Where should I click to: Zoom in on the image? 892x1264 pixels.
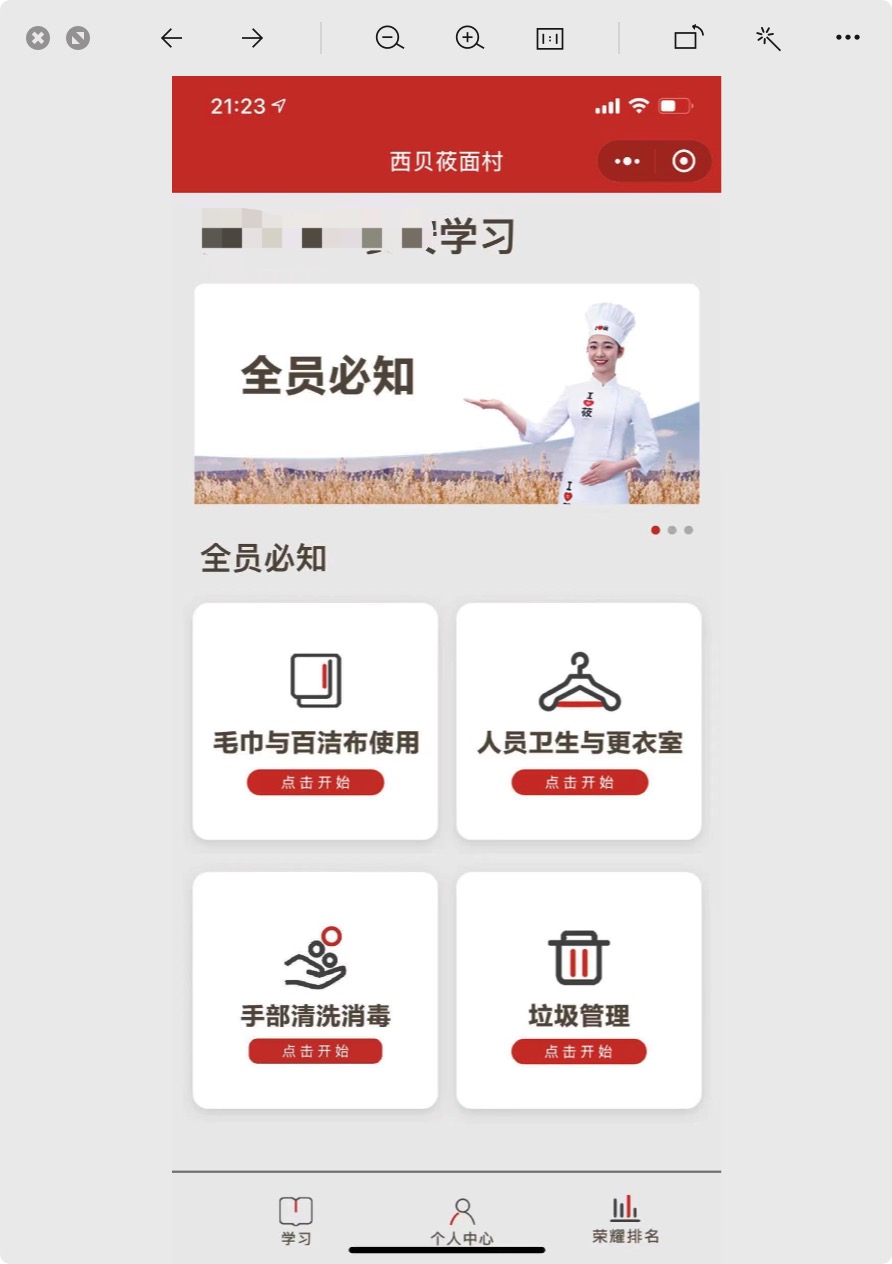point(469,38)
